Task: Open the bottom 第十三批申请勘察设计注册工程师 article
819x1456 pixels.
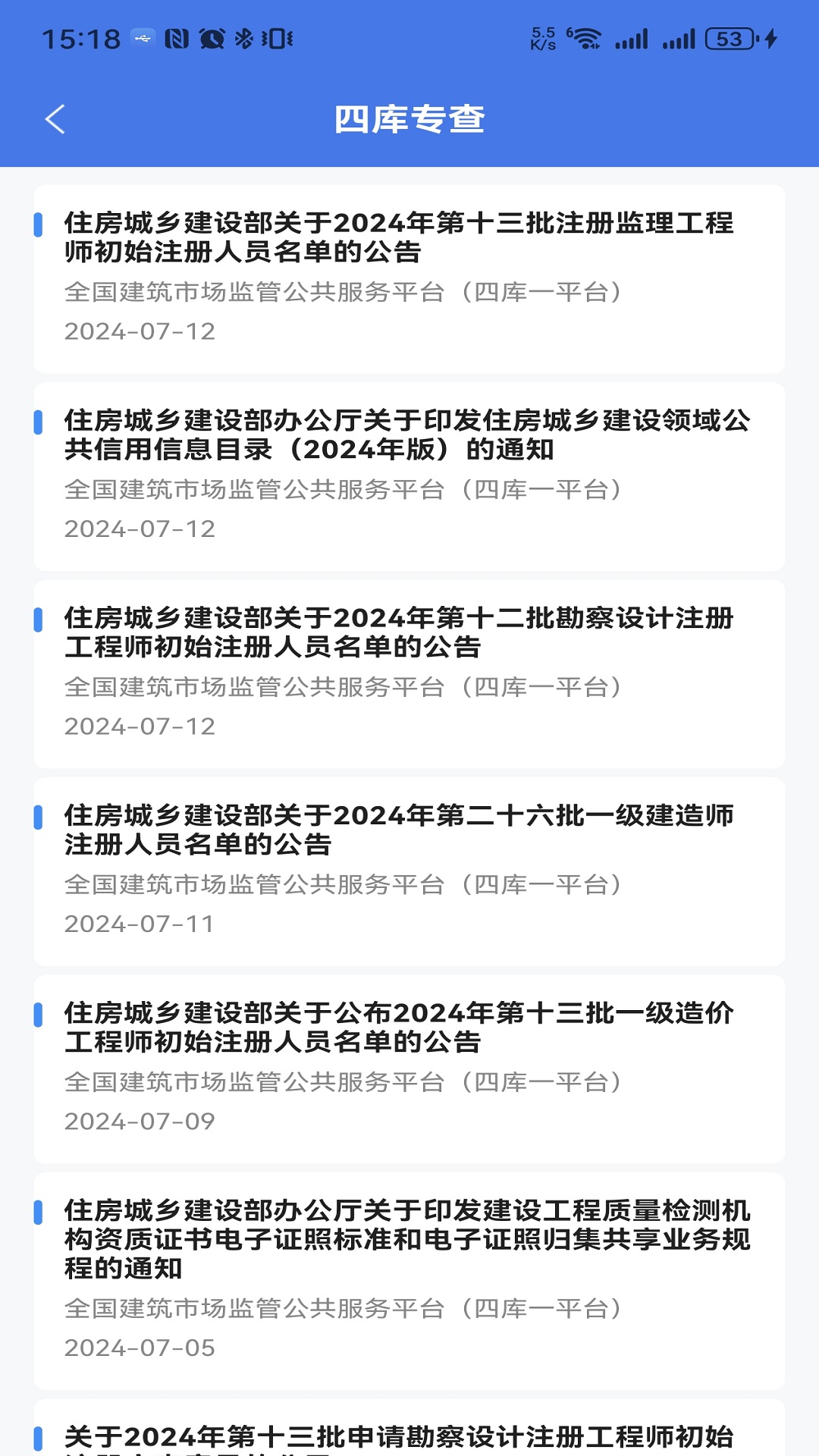Action: coord(409,1433)
